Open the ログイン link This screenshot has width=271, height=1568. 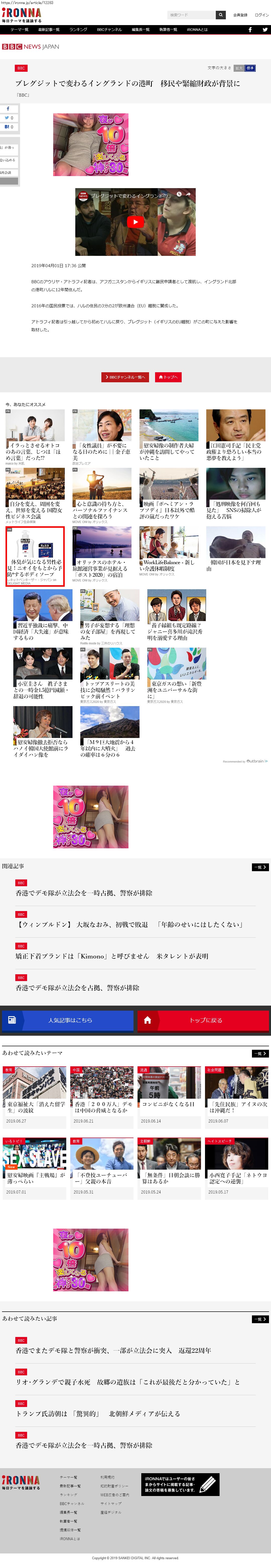point(261,15)
